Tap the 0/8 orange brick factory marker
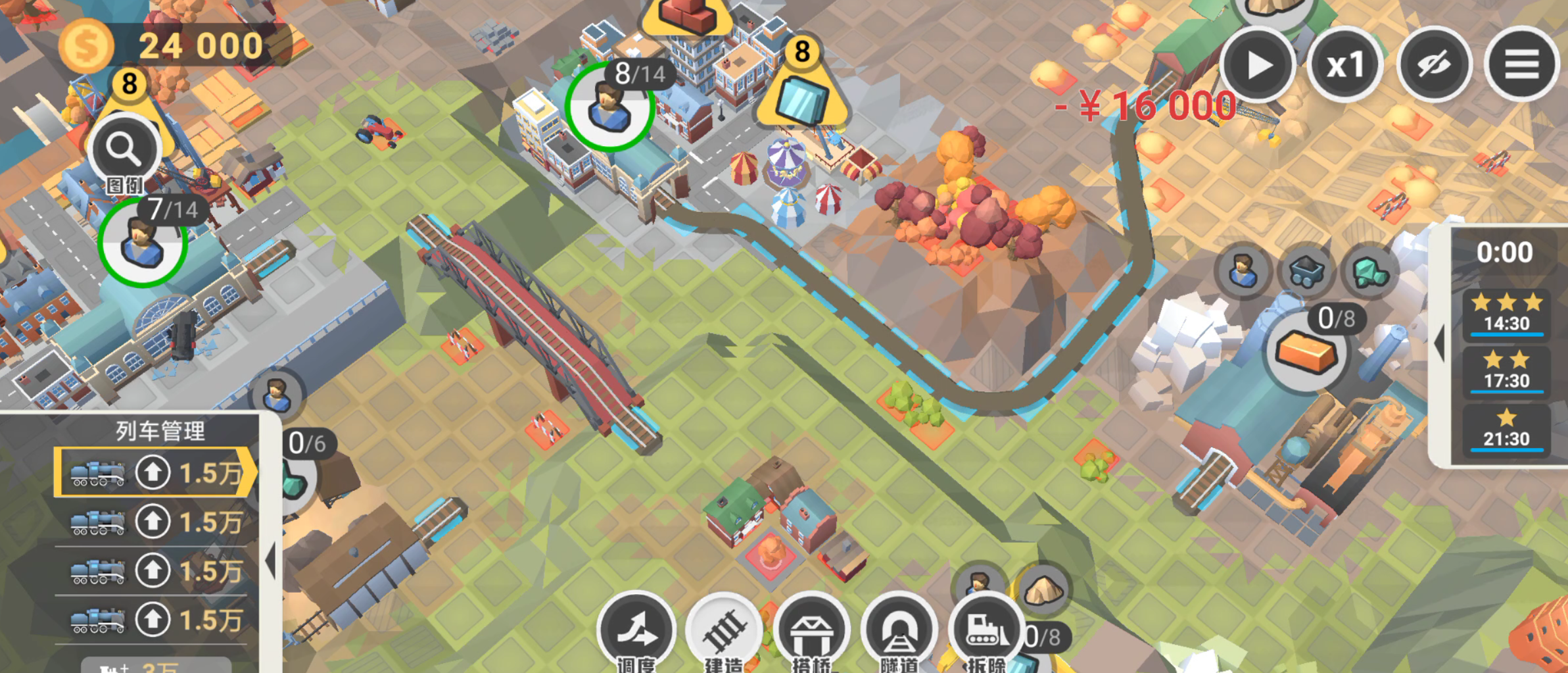 tap(1306, 352)
